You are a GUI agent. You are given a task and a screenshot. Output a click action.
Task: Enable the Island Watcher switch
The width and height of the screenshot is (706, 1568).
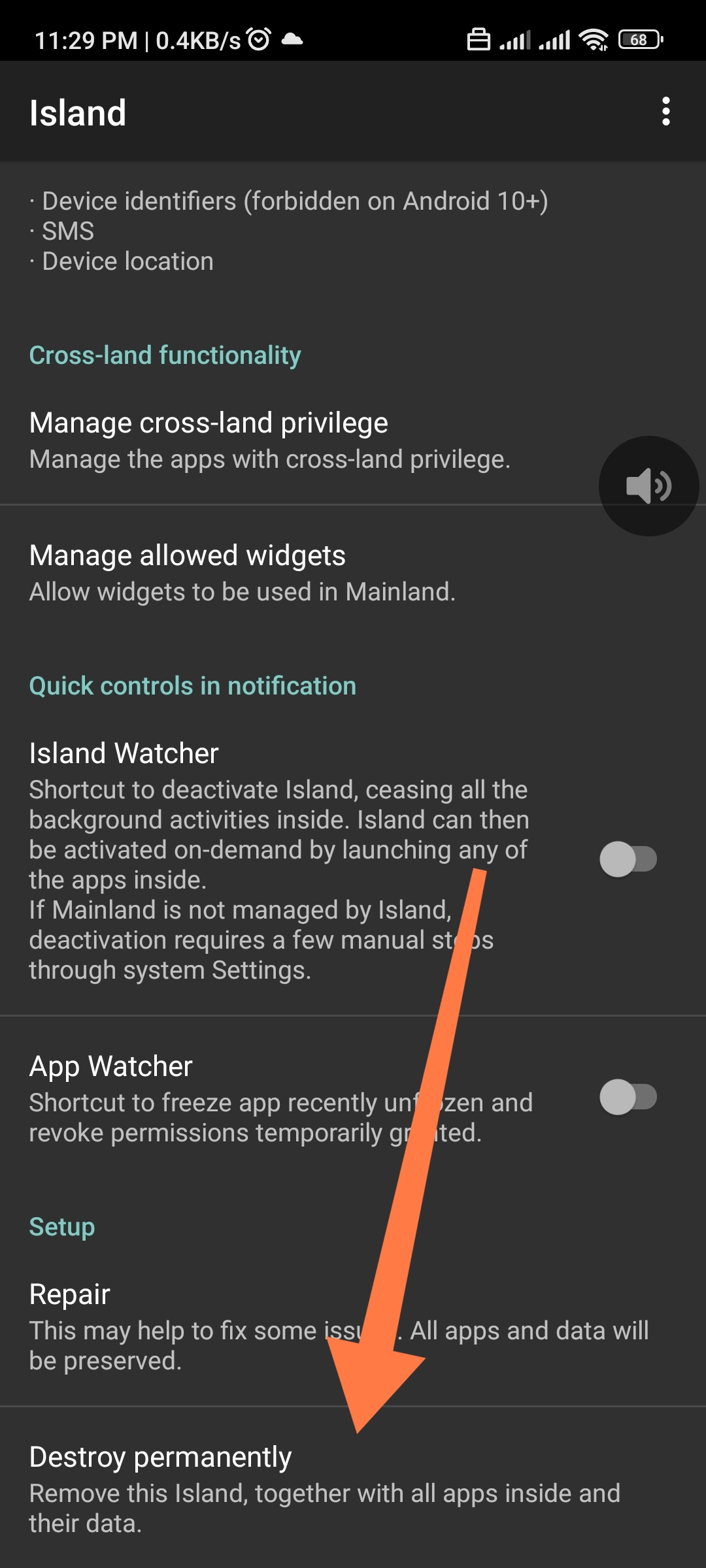coord(628,859)
